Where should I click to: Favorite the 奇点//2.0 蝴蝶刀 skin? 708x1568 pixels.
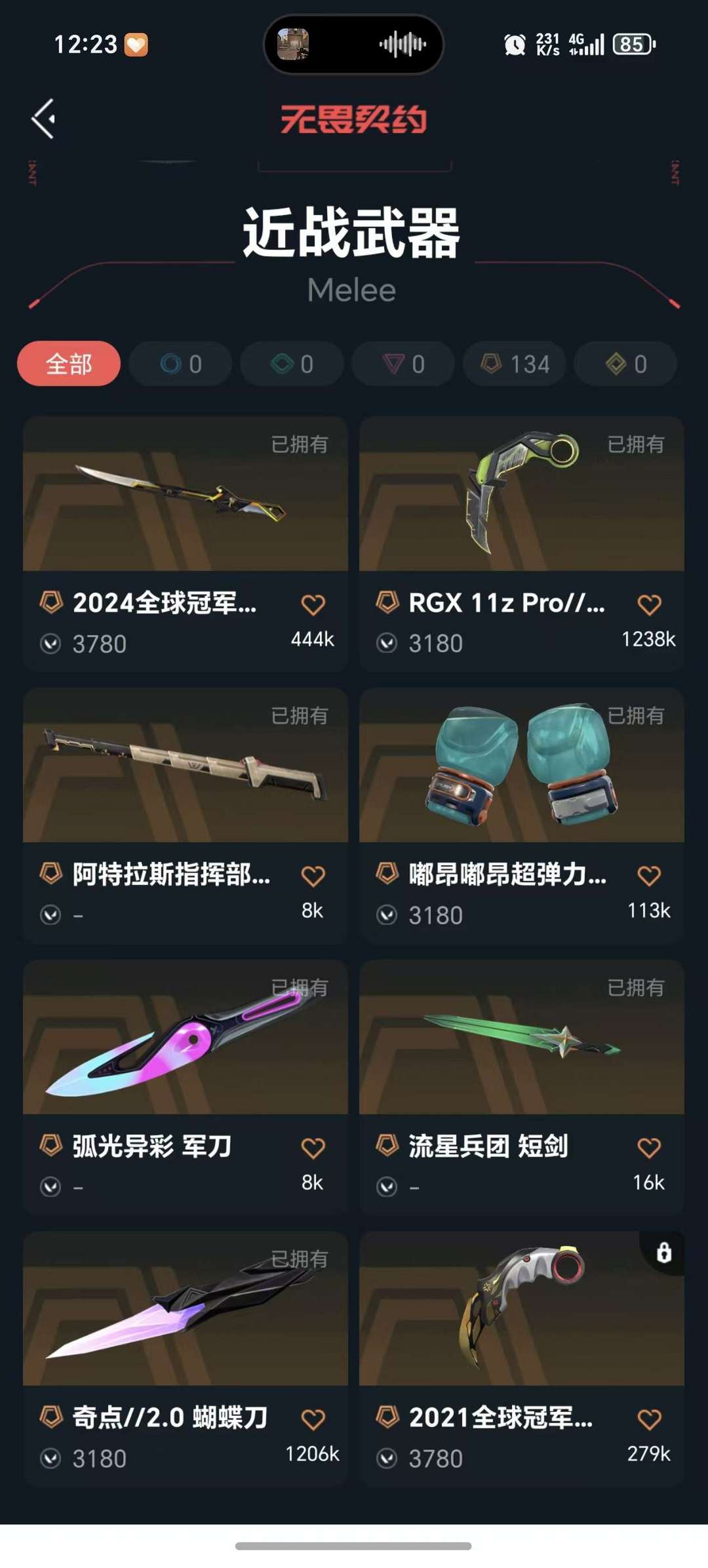click(x=313, y=1419)
